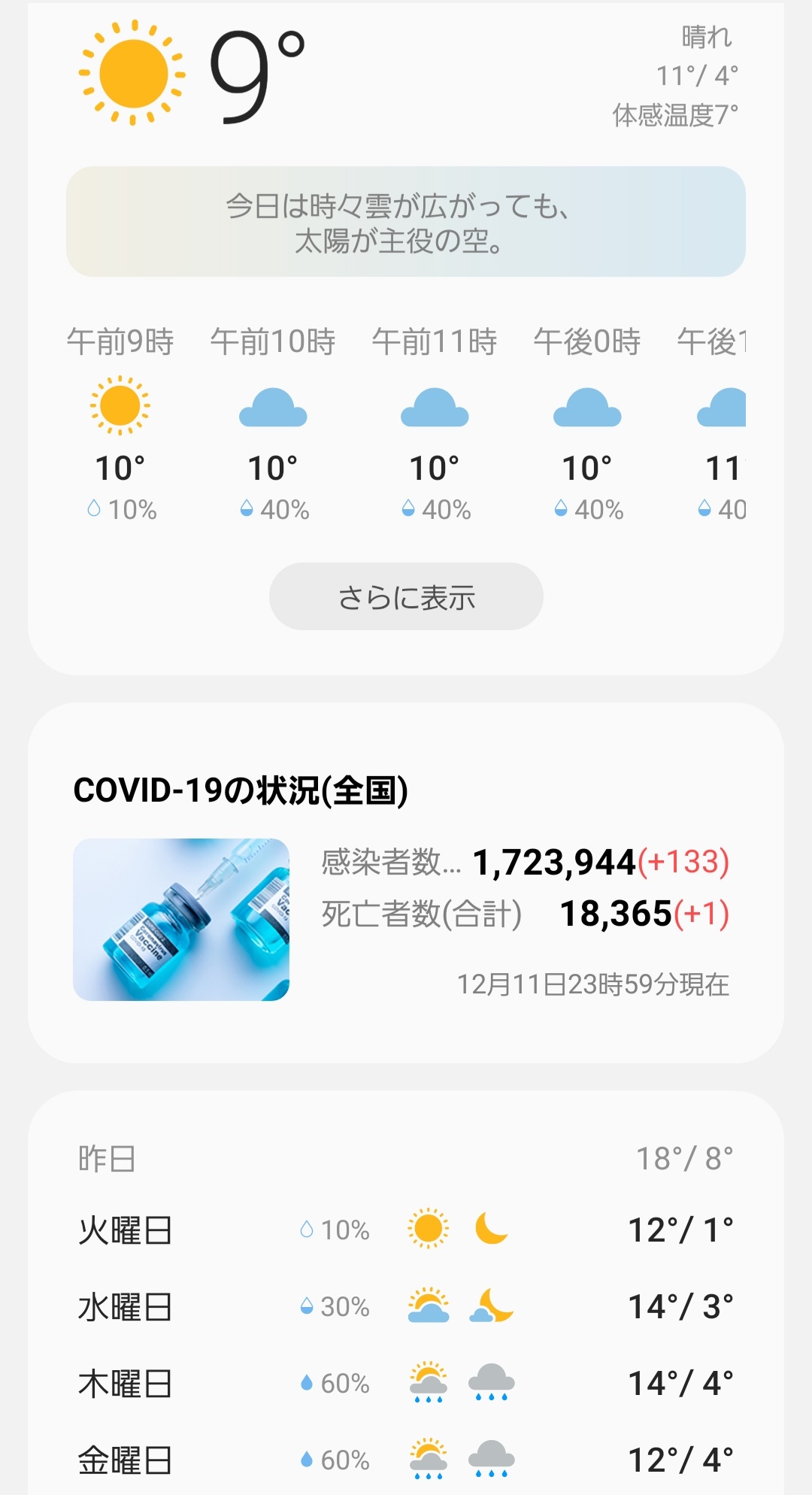Open current weather details at 9°

click(406, 75)
